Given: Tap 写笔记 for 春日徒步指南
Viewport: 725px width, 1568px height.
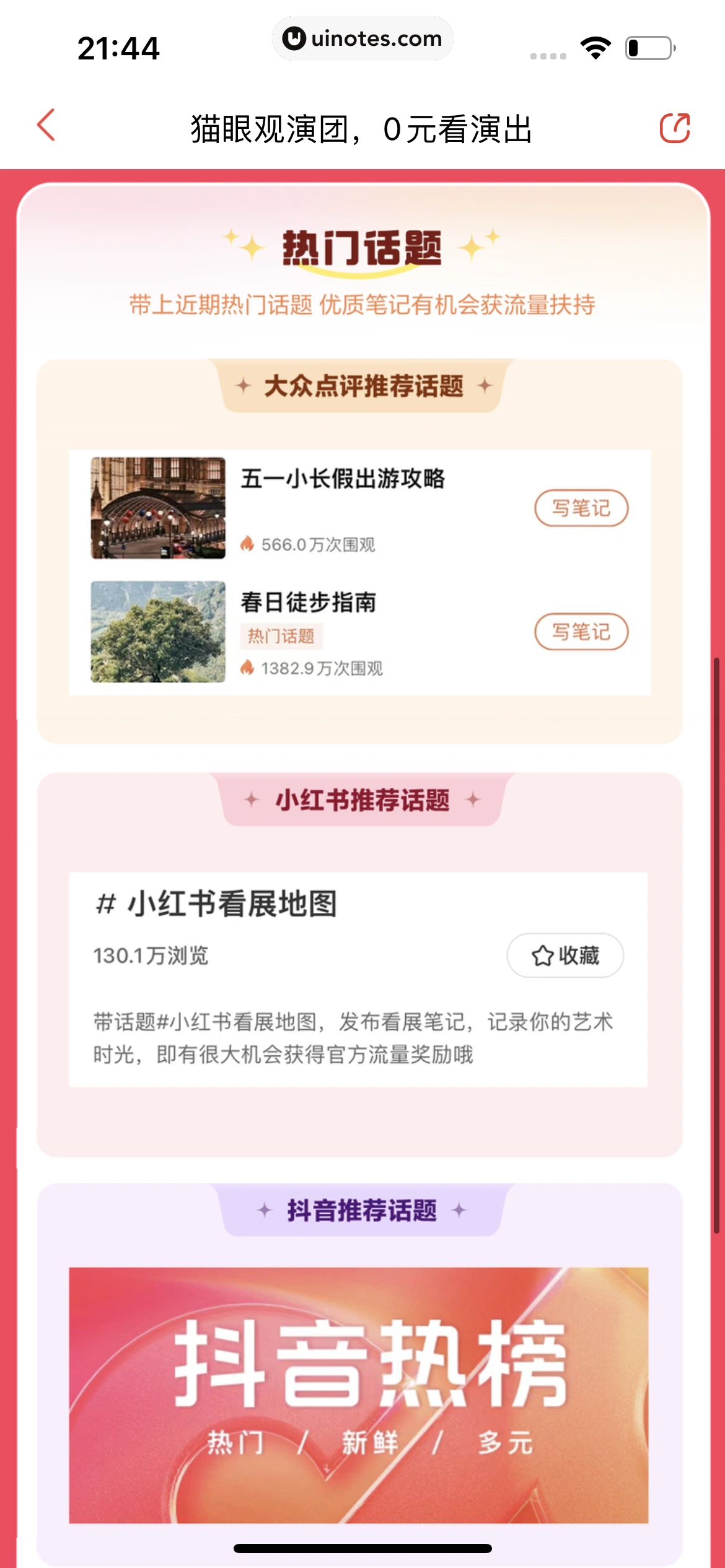Looking at the screenshot, I should [x=581, y=632].
